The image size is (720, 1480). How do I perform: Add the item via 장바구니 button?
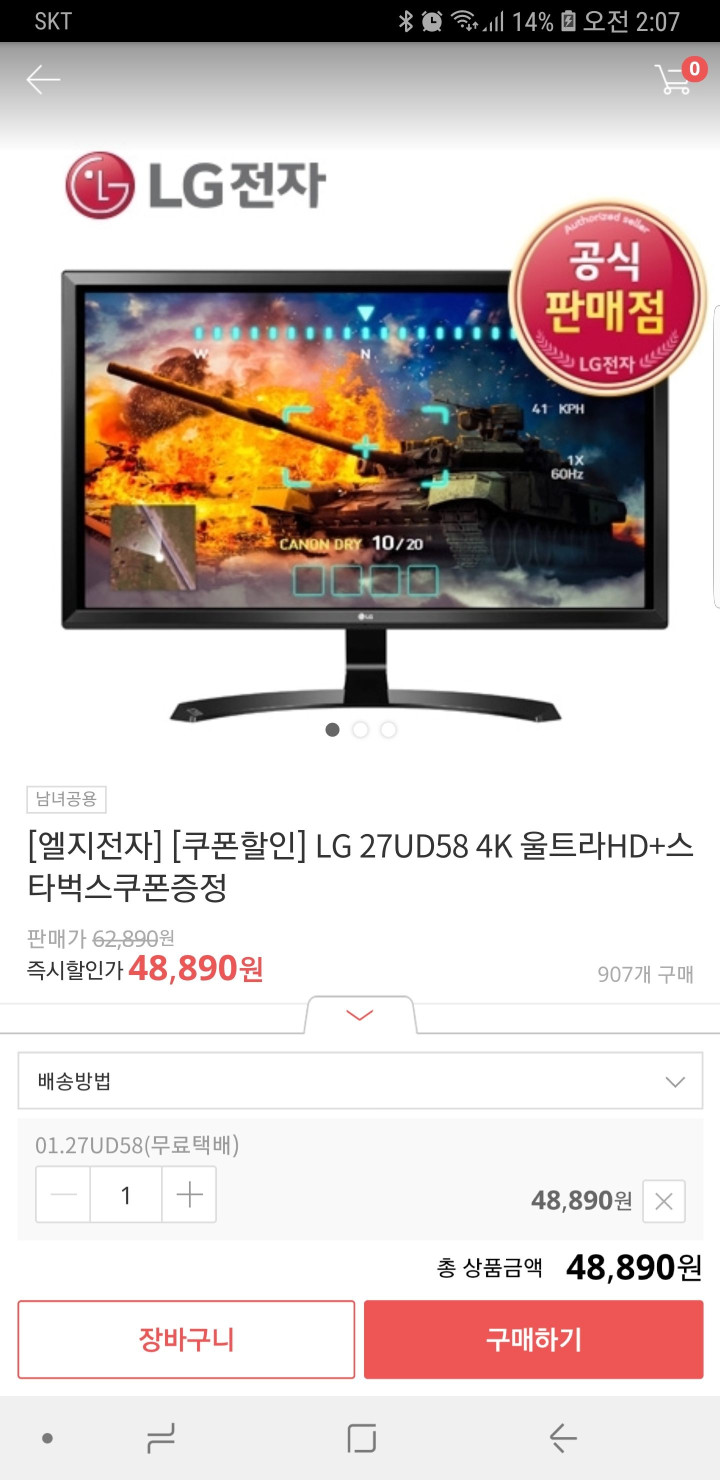pos(186,1339)
